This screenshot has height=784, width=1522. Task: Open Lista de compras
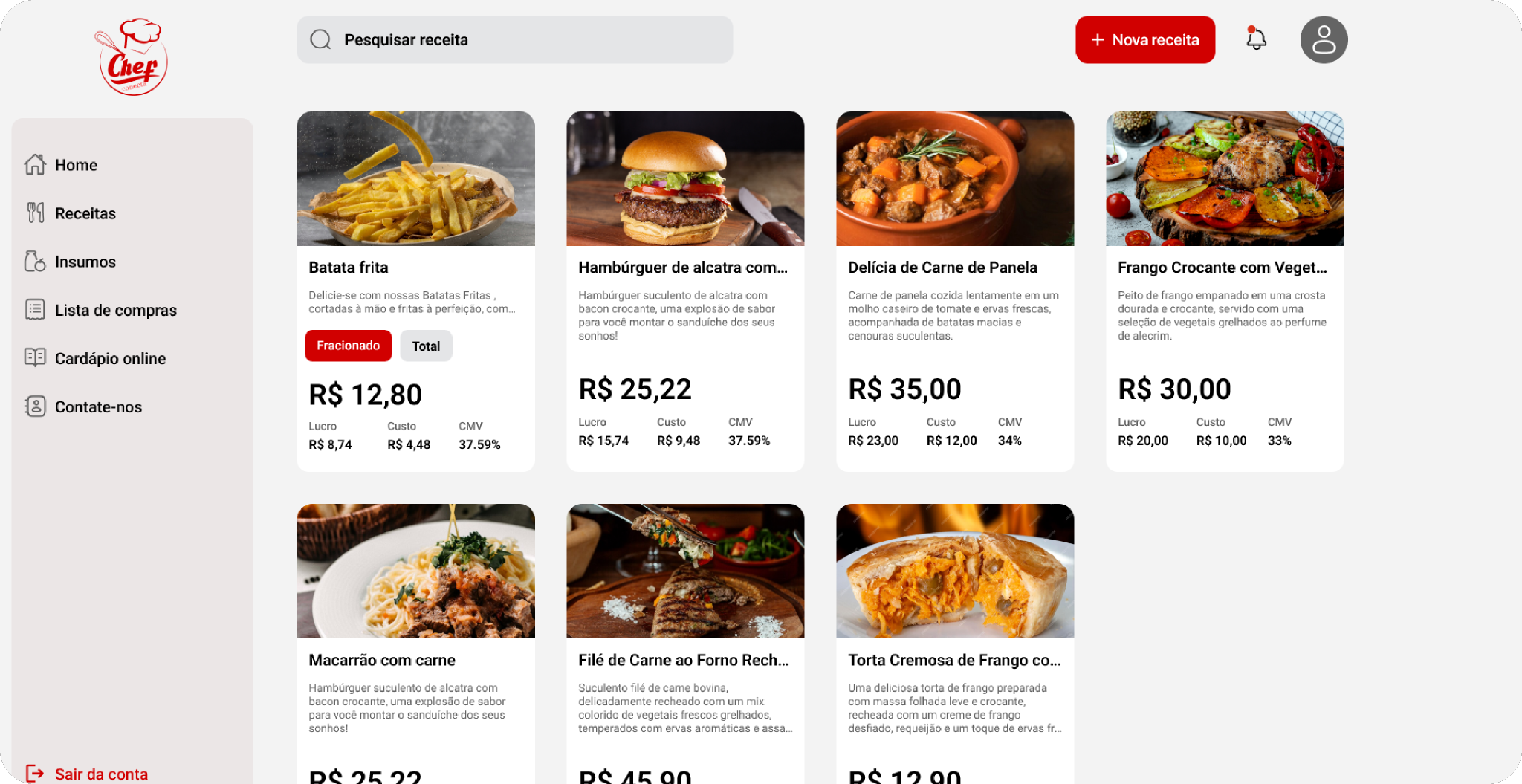101,310
